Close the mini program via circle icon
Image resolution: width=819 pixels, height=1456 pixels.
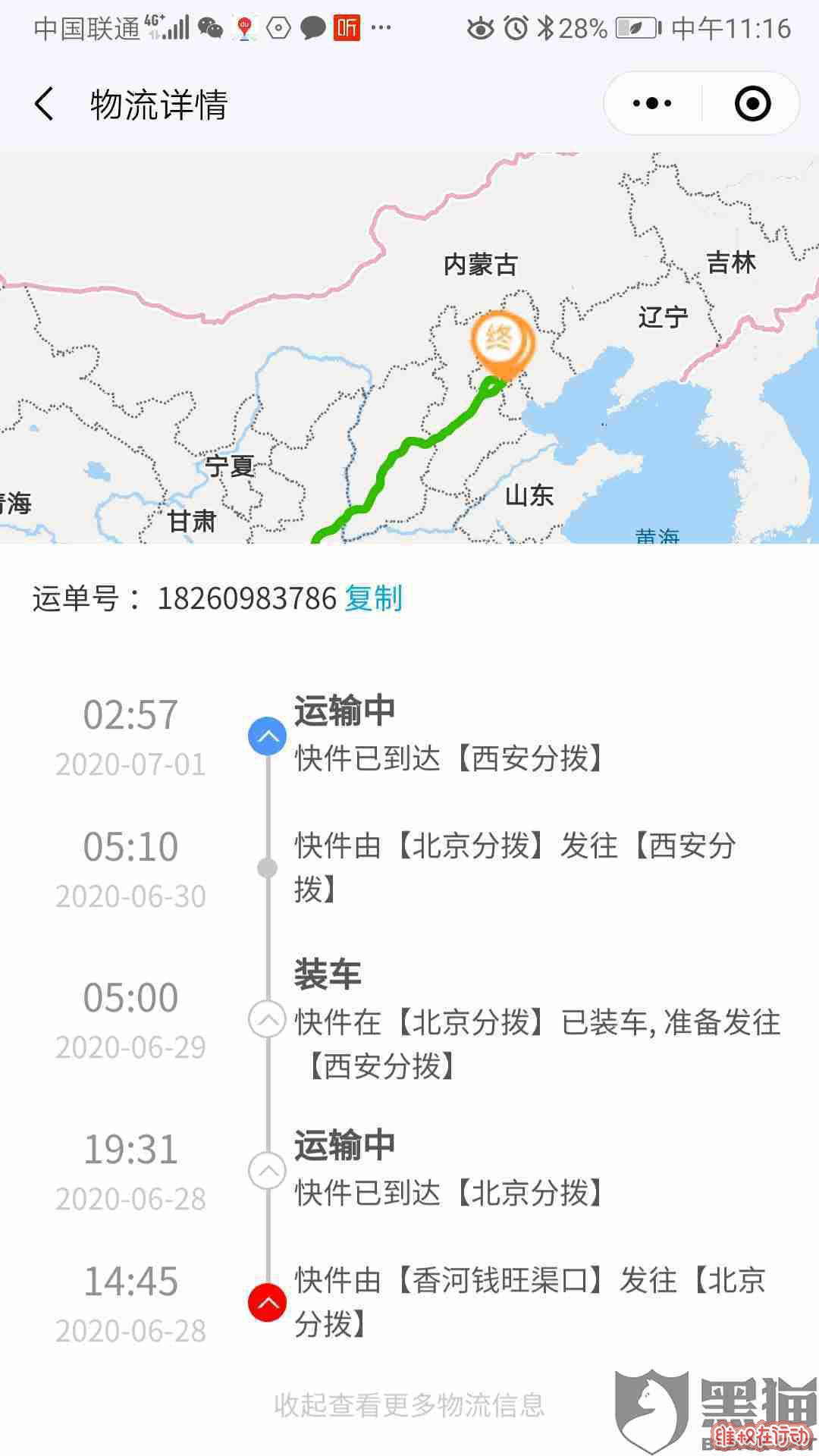tap(752, 104)
